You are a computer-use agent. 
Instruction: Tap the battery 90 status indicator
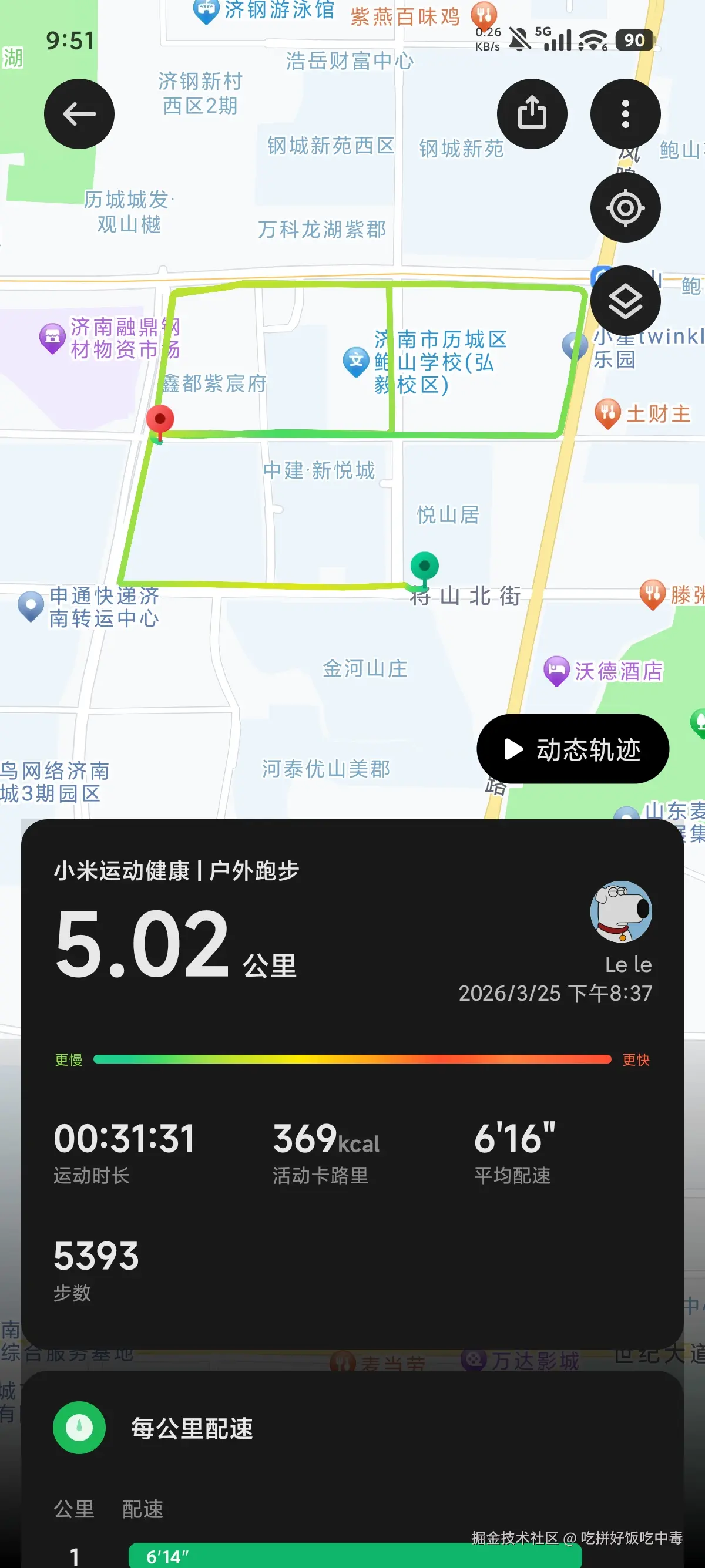pos(634,40)
